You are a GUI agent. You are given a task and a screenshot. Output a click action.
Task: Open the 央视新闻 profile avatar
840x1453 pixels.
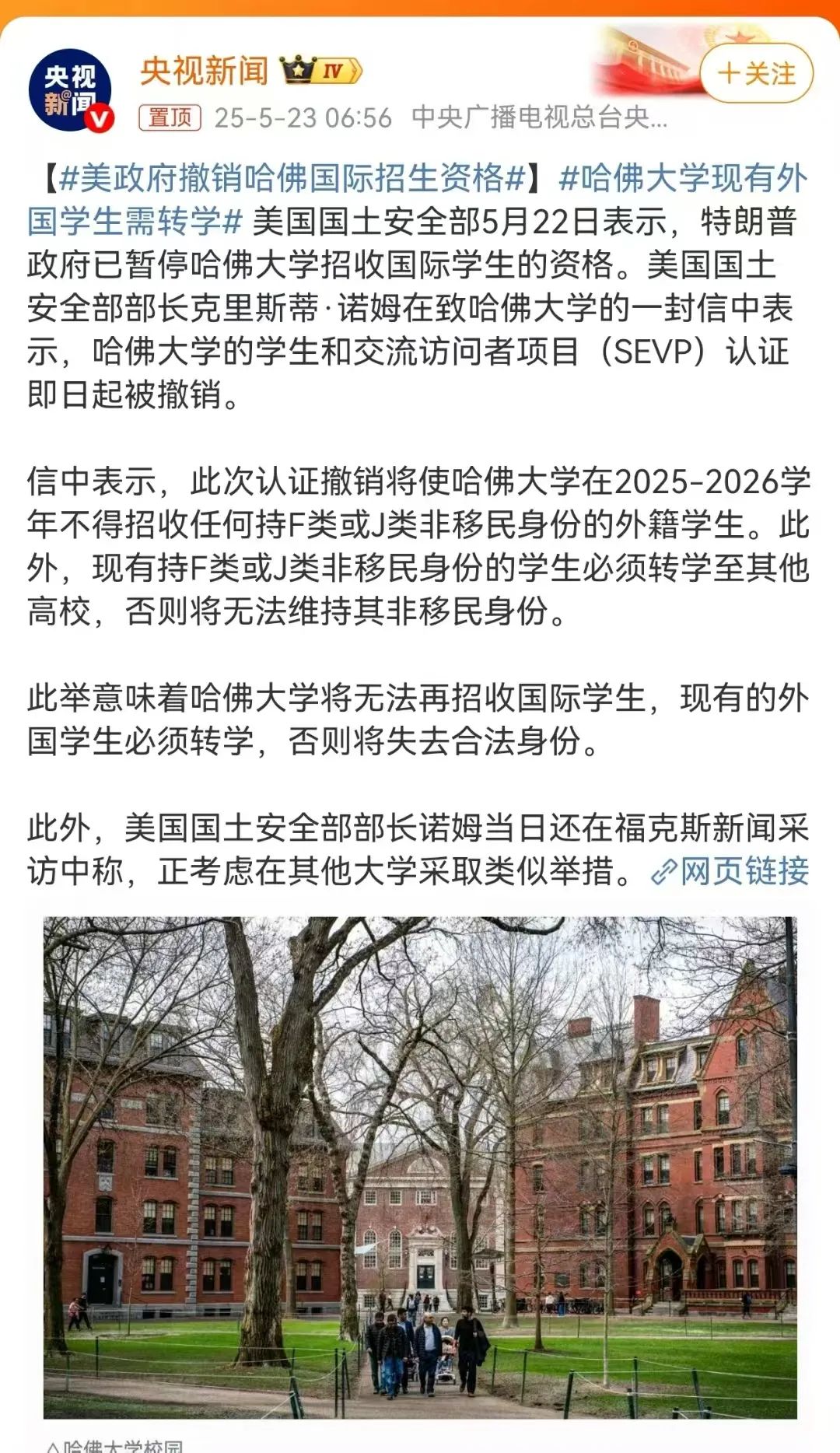(70, 90)
